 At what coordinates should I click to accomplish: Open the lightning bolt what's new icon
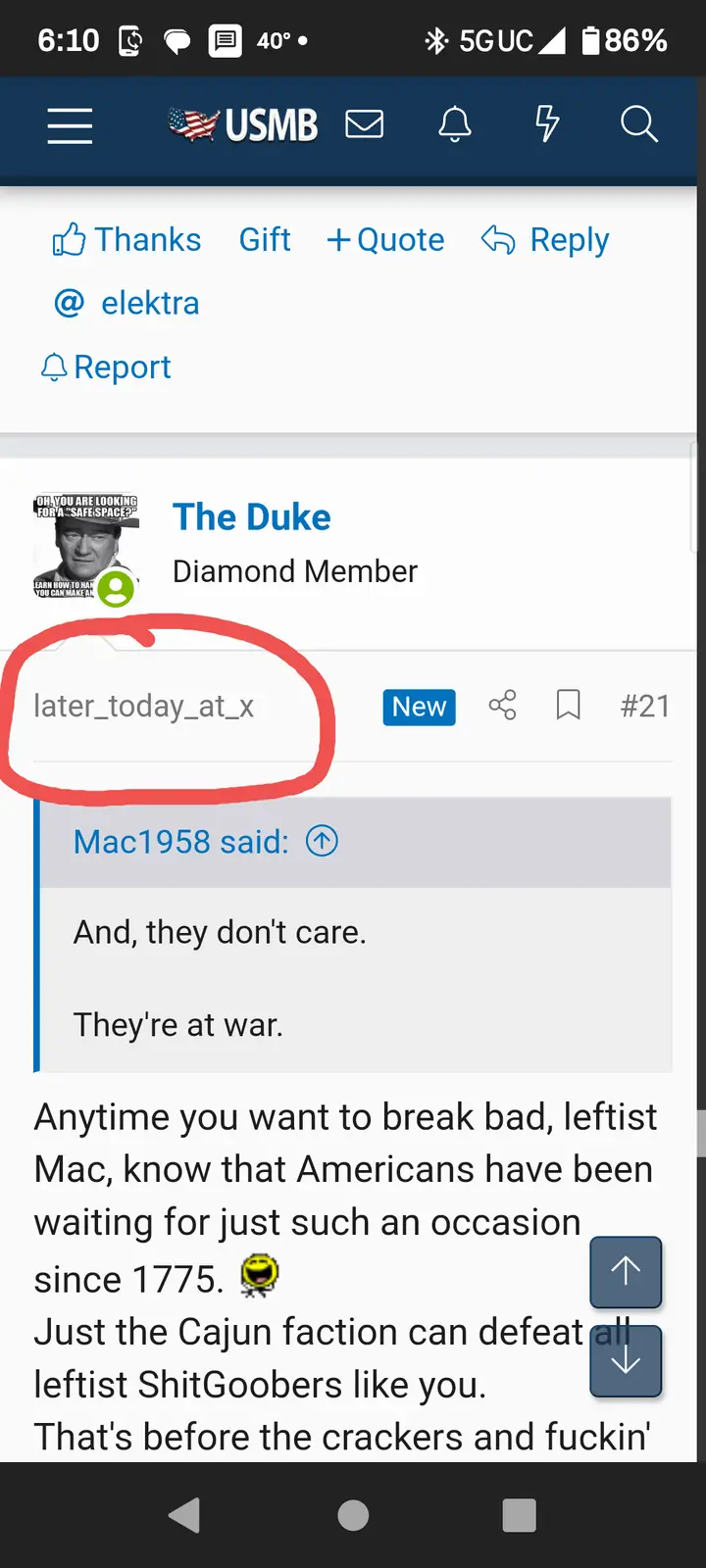546,124
